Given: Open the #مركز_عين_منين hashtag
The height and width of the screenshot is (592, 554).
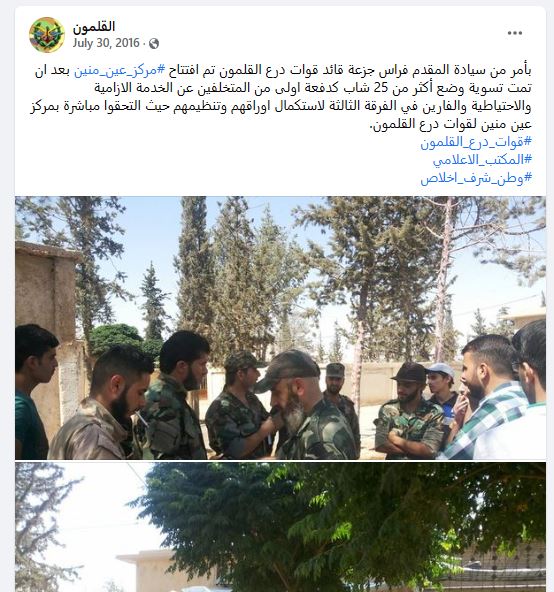Looking at the screenshot, I should pyautogui.click(x=120, y=70).
